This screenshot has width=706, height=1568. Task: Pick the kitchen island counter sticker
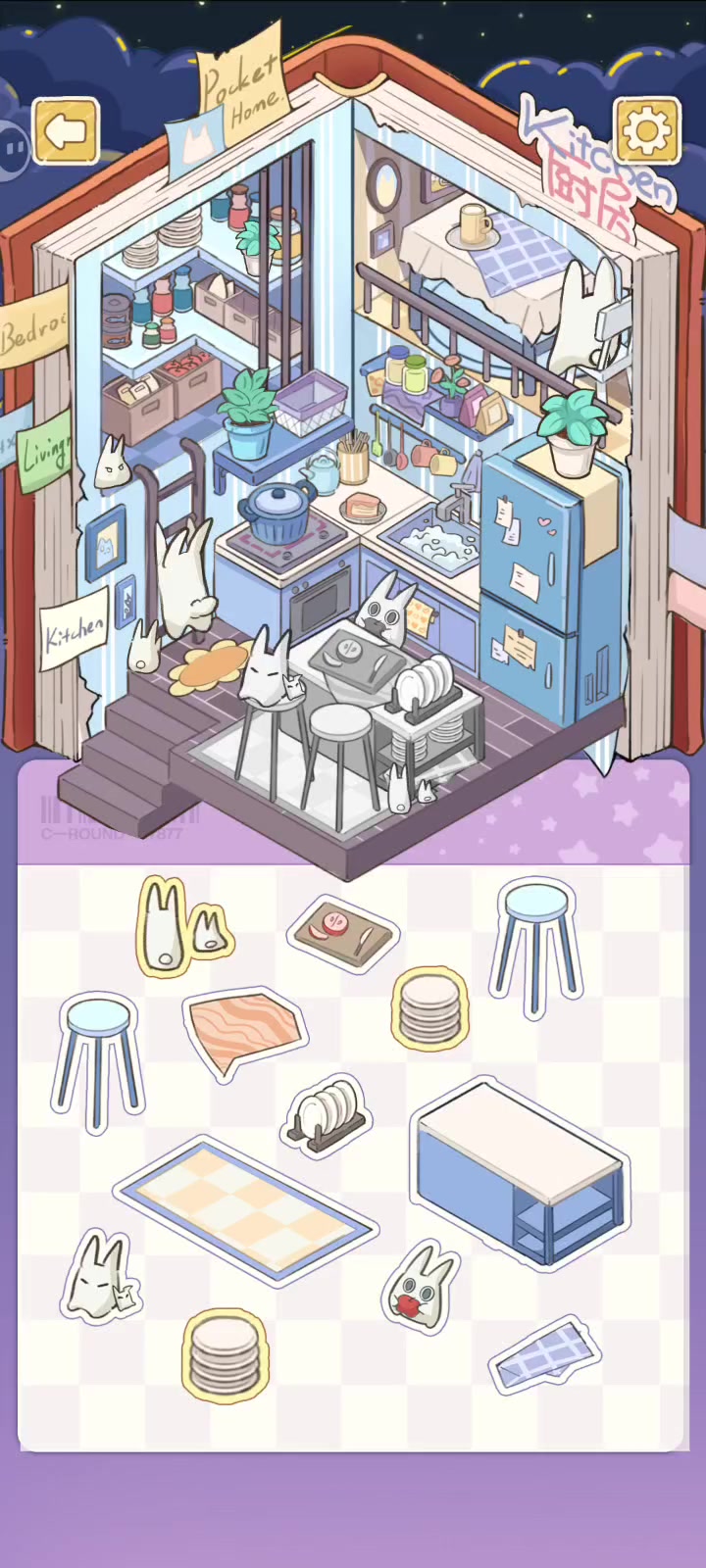(x=520, y=1171)
